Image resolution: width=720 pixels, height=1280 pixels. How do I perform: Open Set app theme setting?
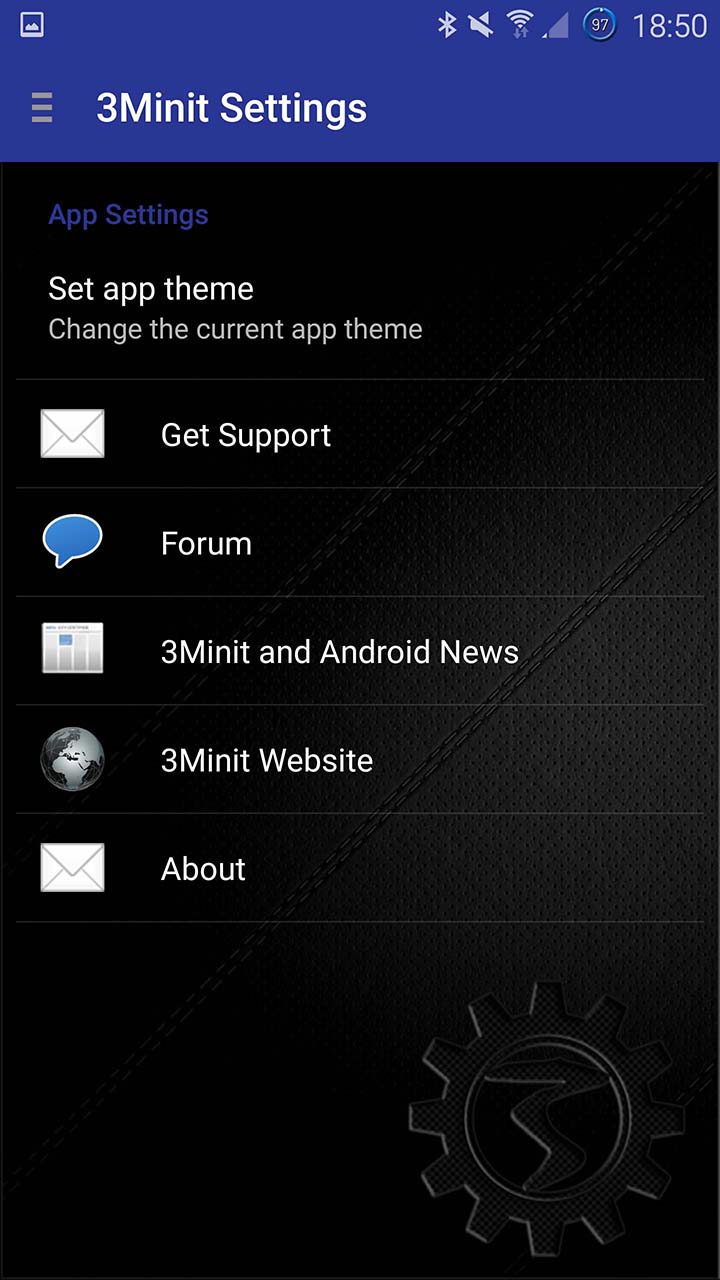coord(360,309)
